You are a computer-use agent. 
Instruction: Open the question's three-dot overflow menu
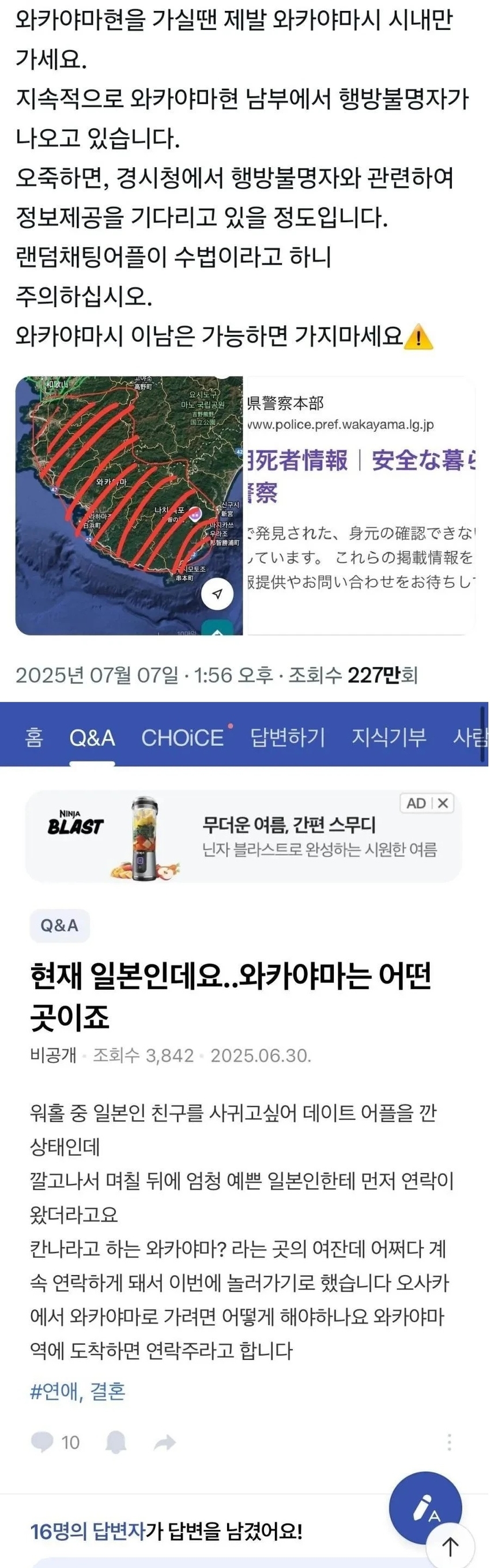[x=449, y=1442]
